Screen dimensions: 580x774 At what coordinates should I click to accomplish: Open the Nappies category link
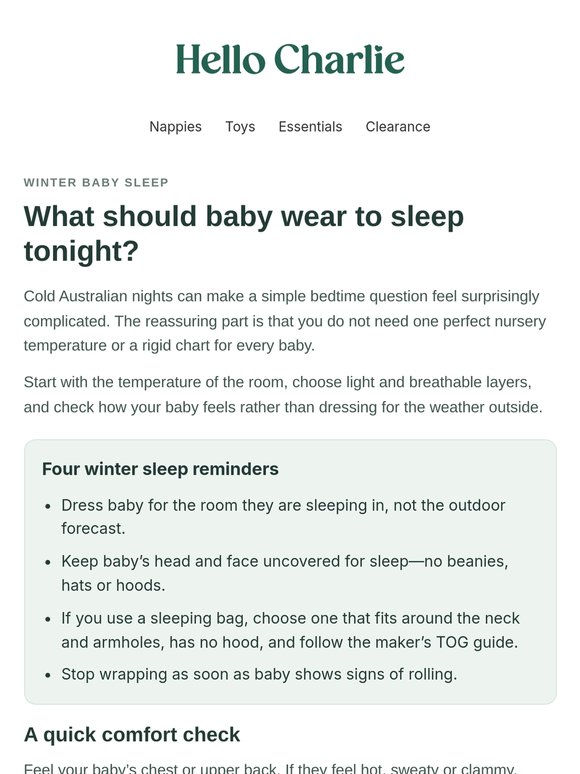[175, 127]
